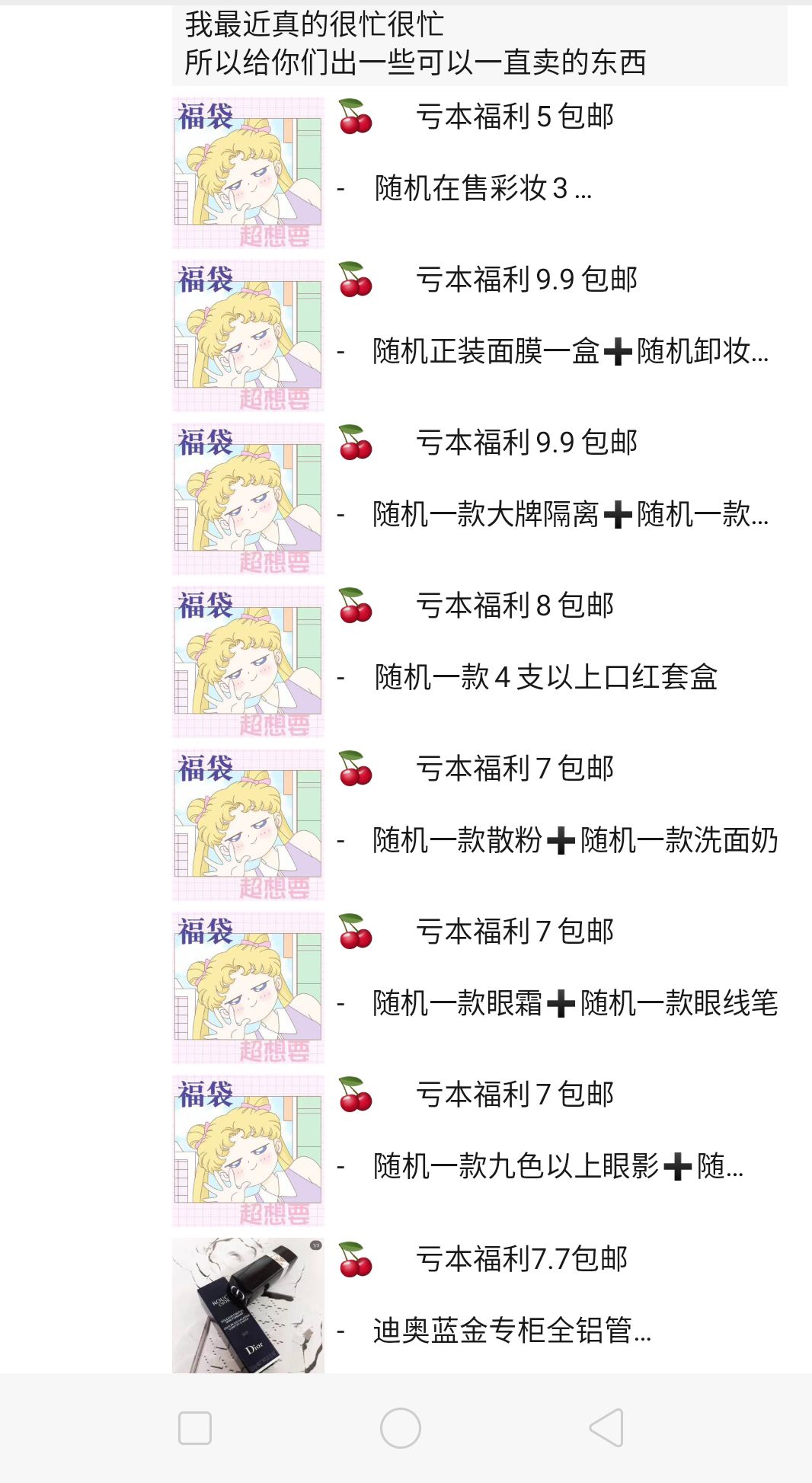Screen dimensions: 812x1483
Task: Open the 随机一款散粉➕洗面奶 7 包邮 listing
Action: (514, 769)
